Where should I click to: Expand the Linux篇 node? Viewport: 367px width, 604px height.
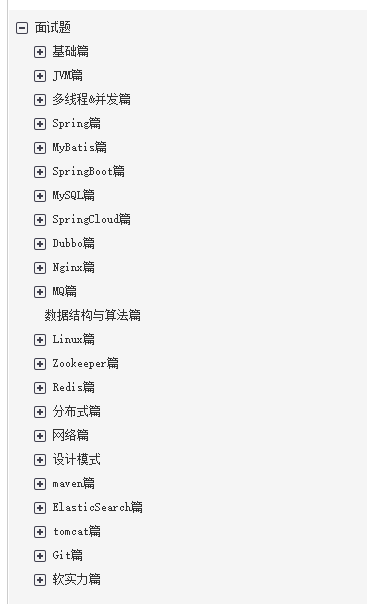[x=40, y=340]
